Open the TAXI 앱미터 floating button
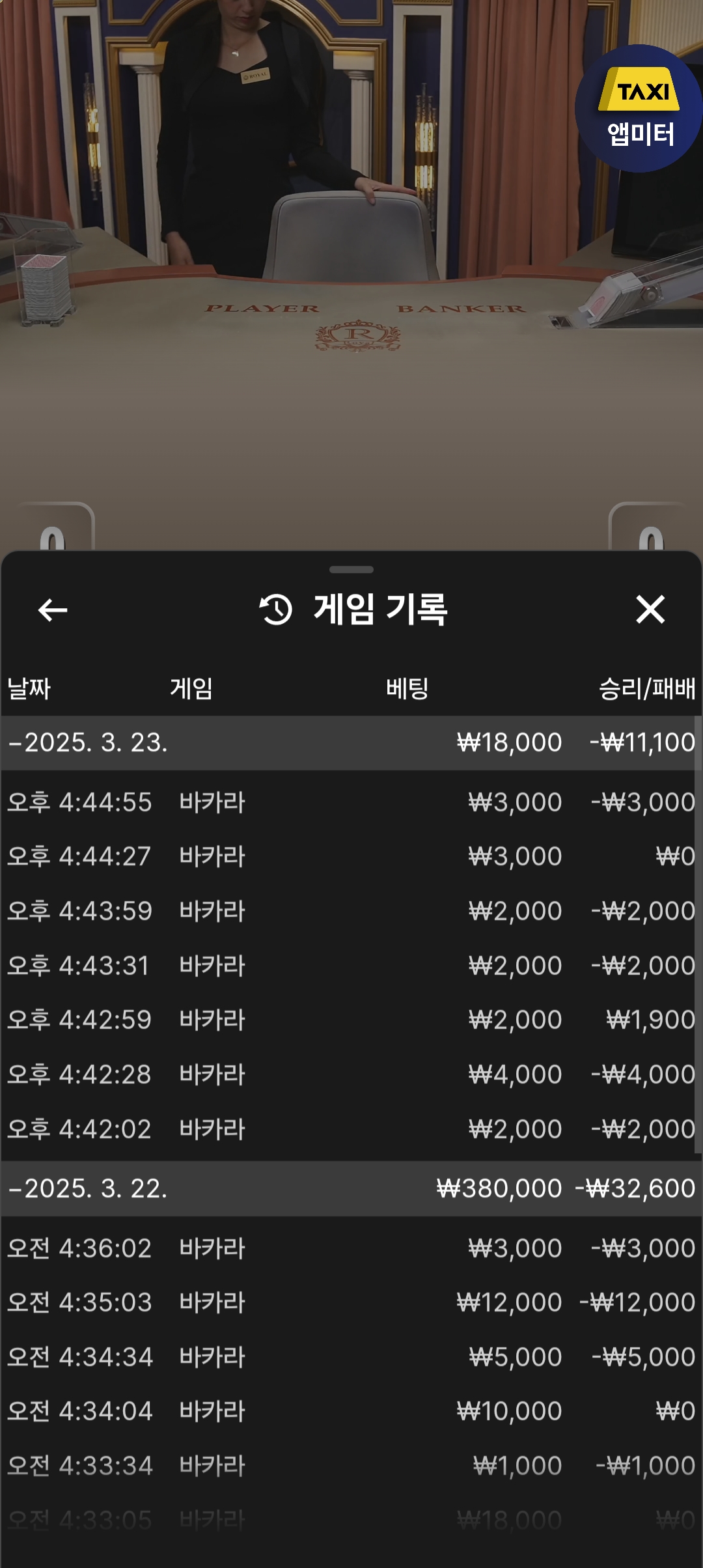The width and height of the screenshot is (703, 1568). (639, 109)
